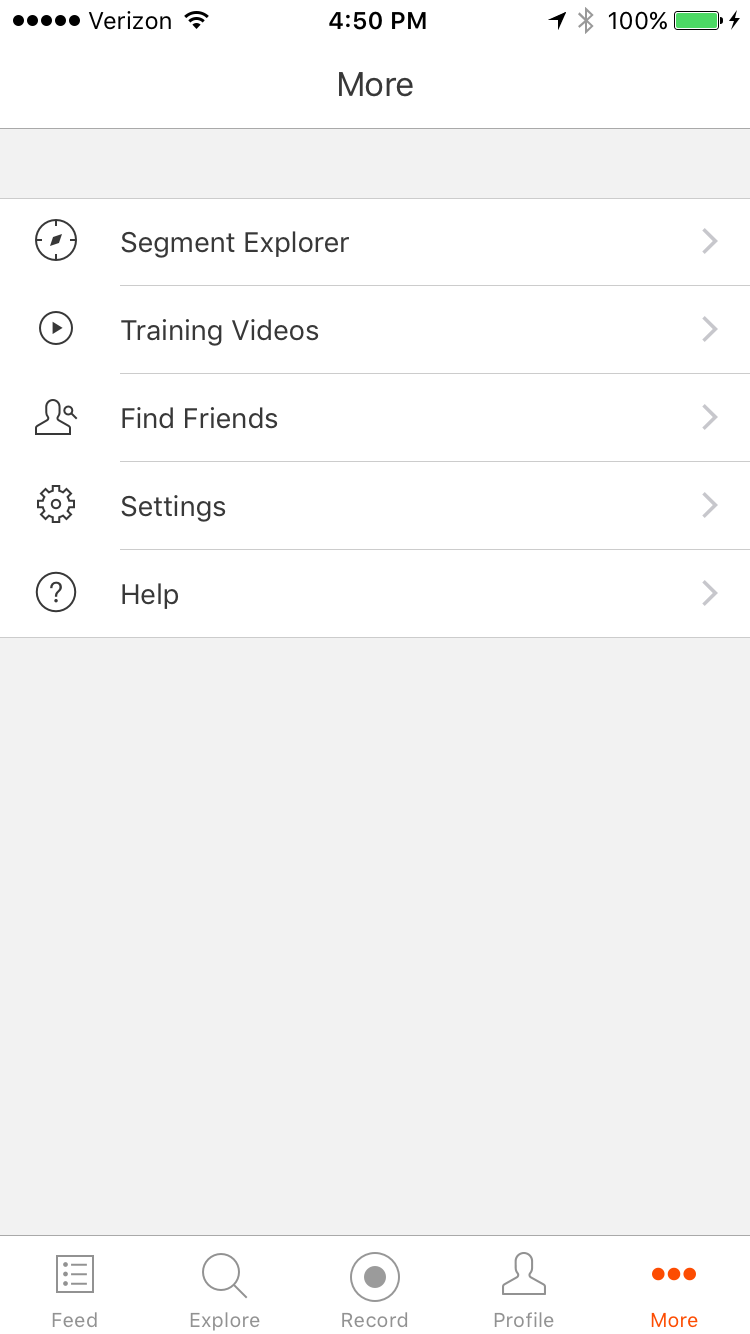The image size is (750, 1334).
Task: Open Settings
Action: point(375,506)
